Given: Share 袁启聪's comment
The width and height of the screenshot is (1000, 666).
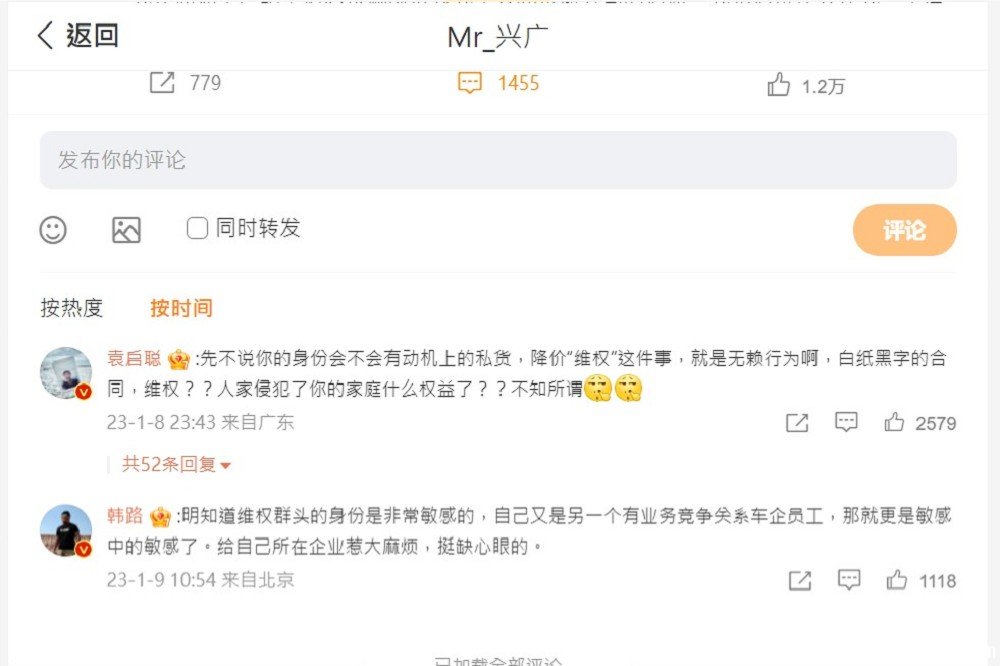Looking at the screenshot, I should (797, 423).
